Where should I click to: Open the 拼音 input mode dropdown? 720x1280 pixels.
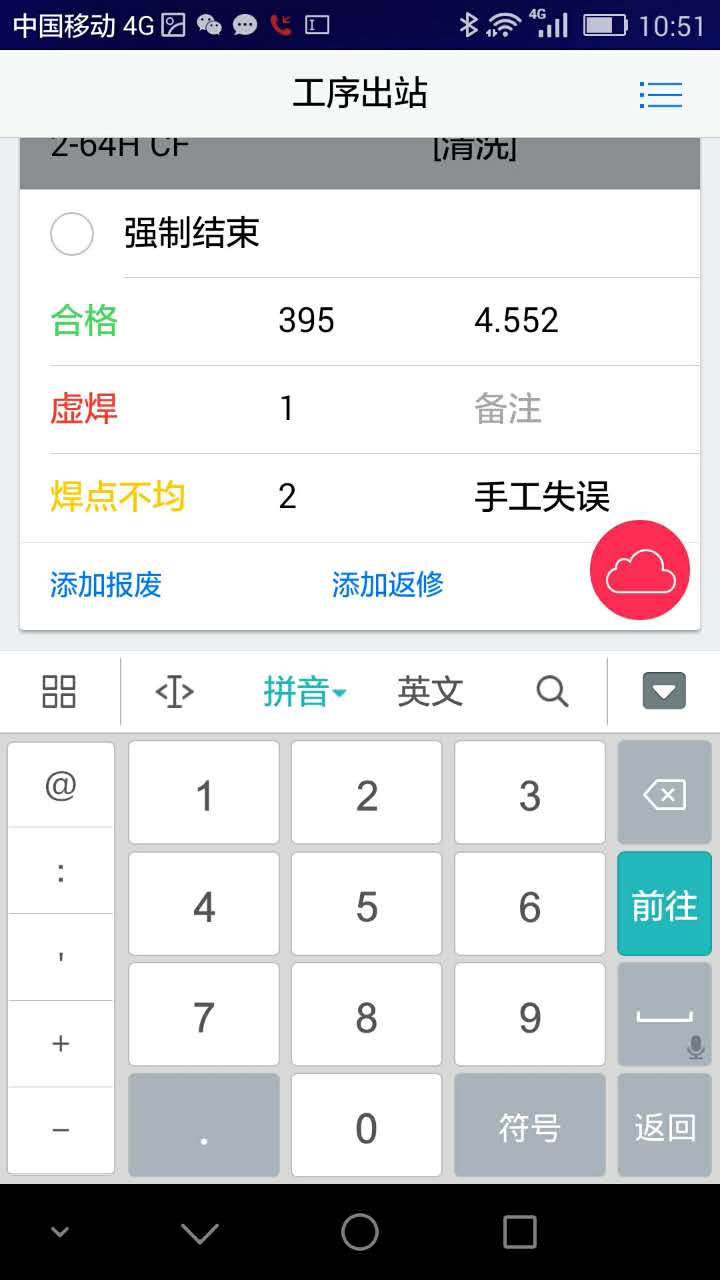[x=304, y=691]
